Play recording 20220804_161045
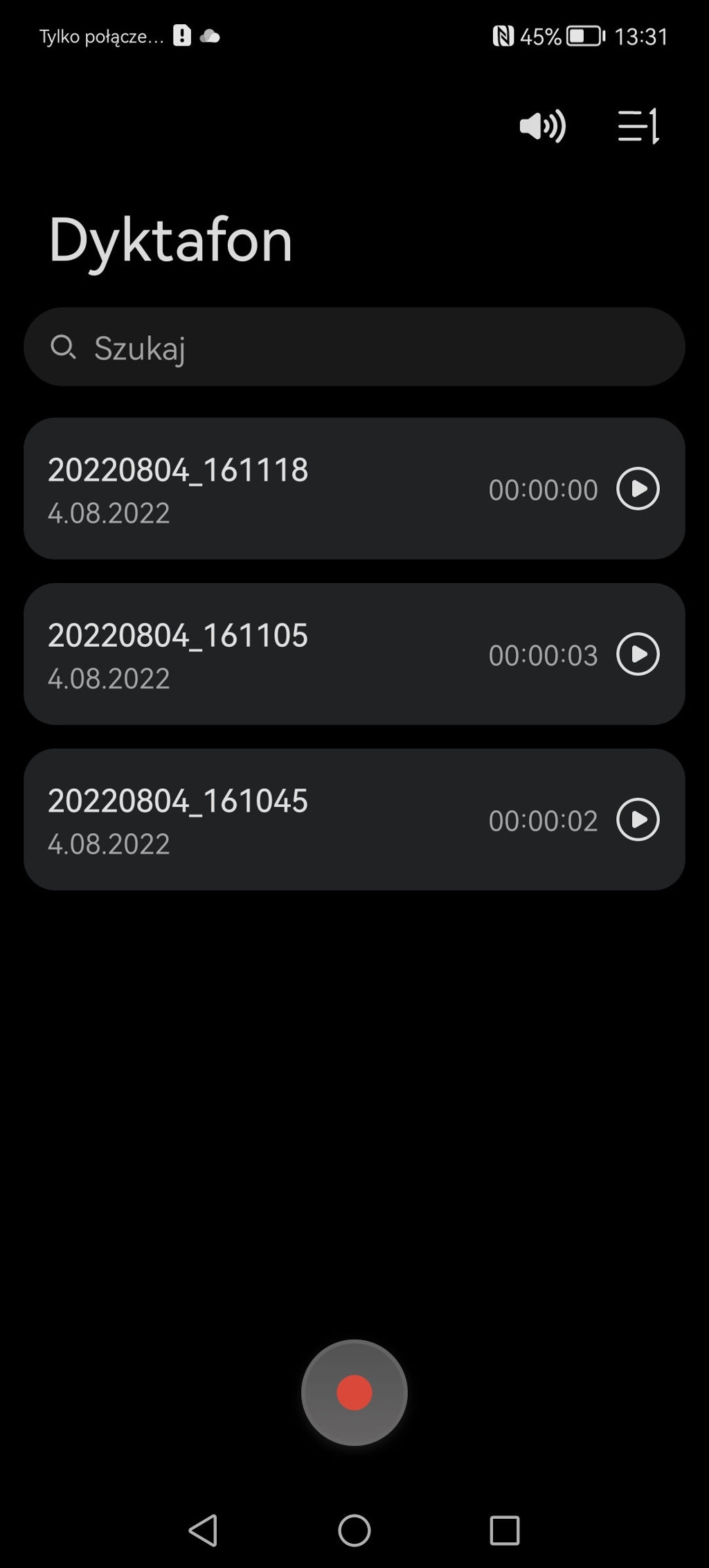The height and width of the screenshot is (1568, 709). [x=638, y=819]
